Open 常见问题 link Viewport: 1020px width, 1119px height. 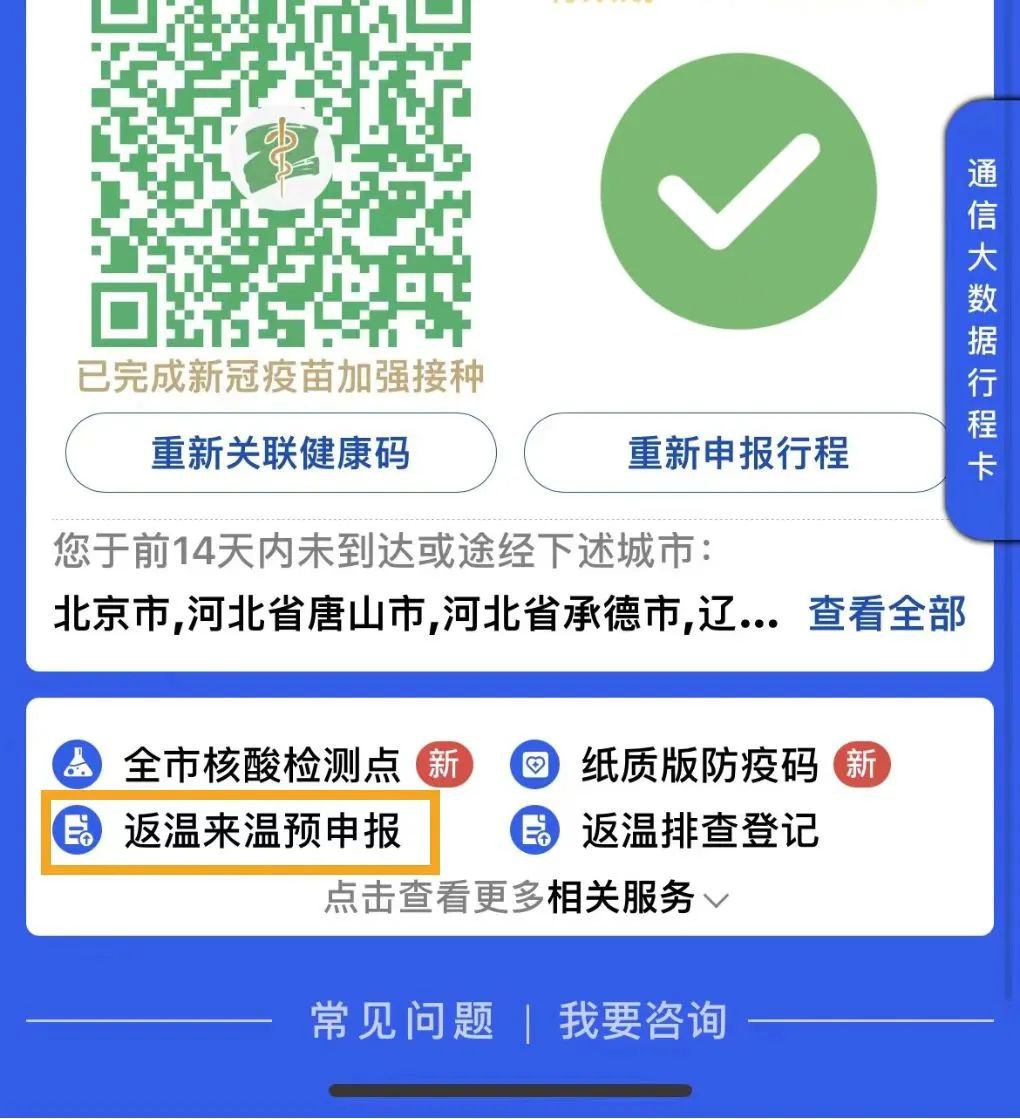pos(402,1021)
